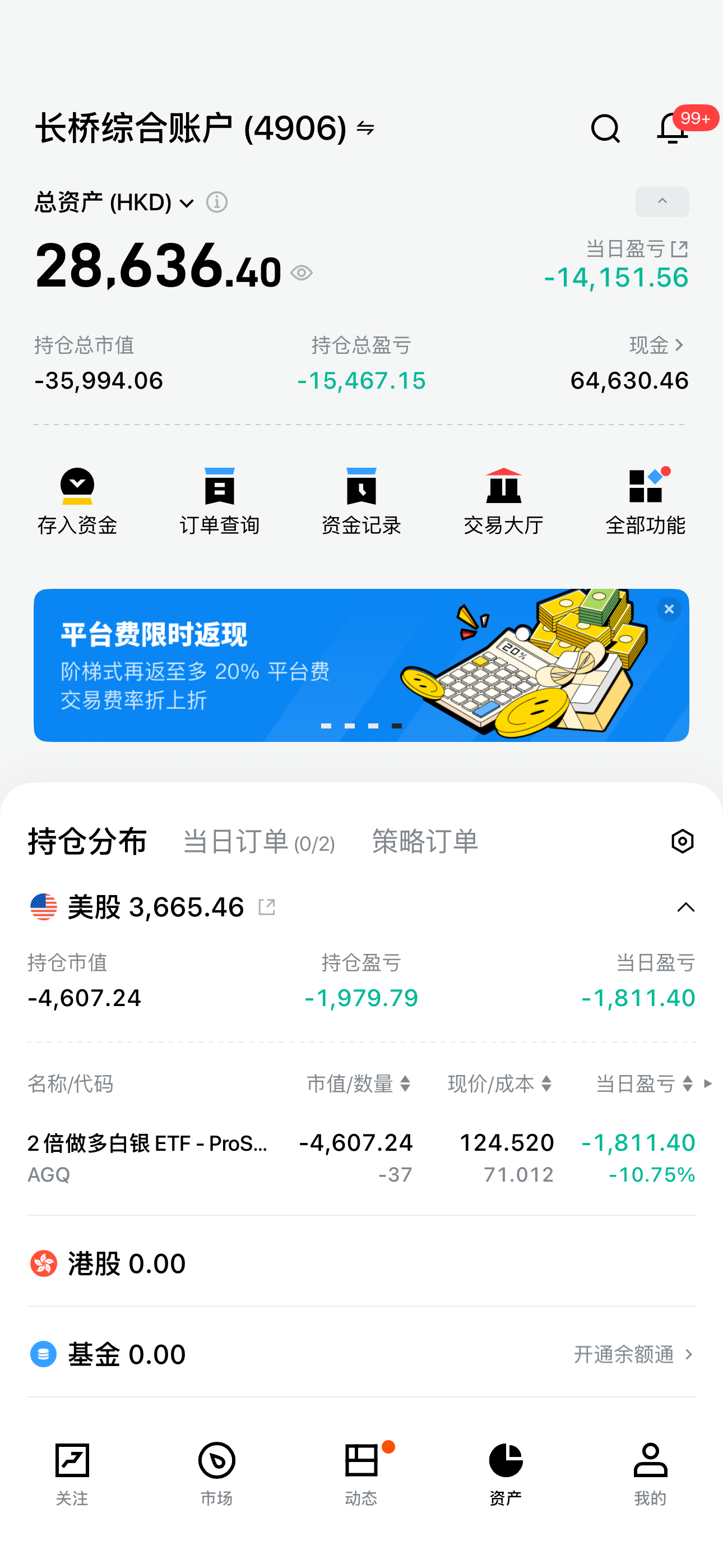This screenshot has width=723, height=1568.
Task: View 现金 cash details
Action: 657,346
